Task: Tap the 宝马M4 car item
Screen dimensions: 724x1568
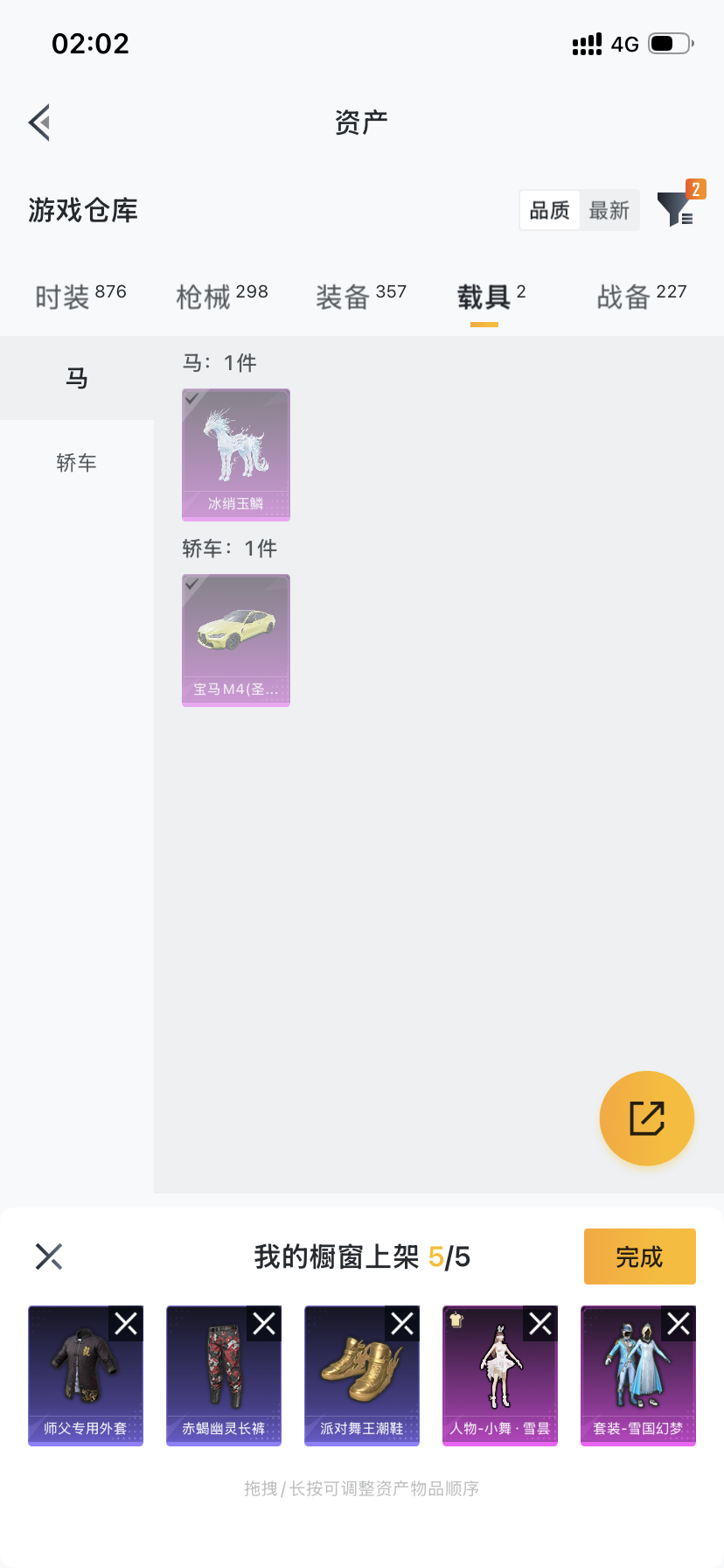Action: coord(236,640)
